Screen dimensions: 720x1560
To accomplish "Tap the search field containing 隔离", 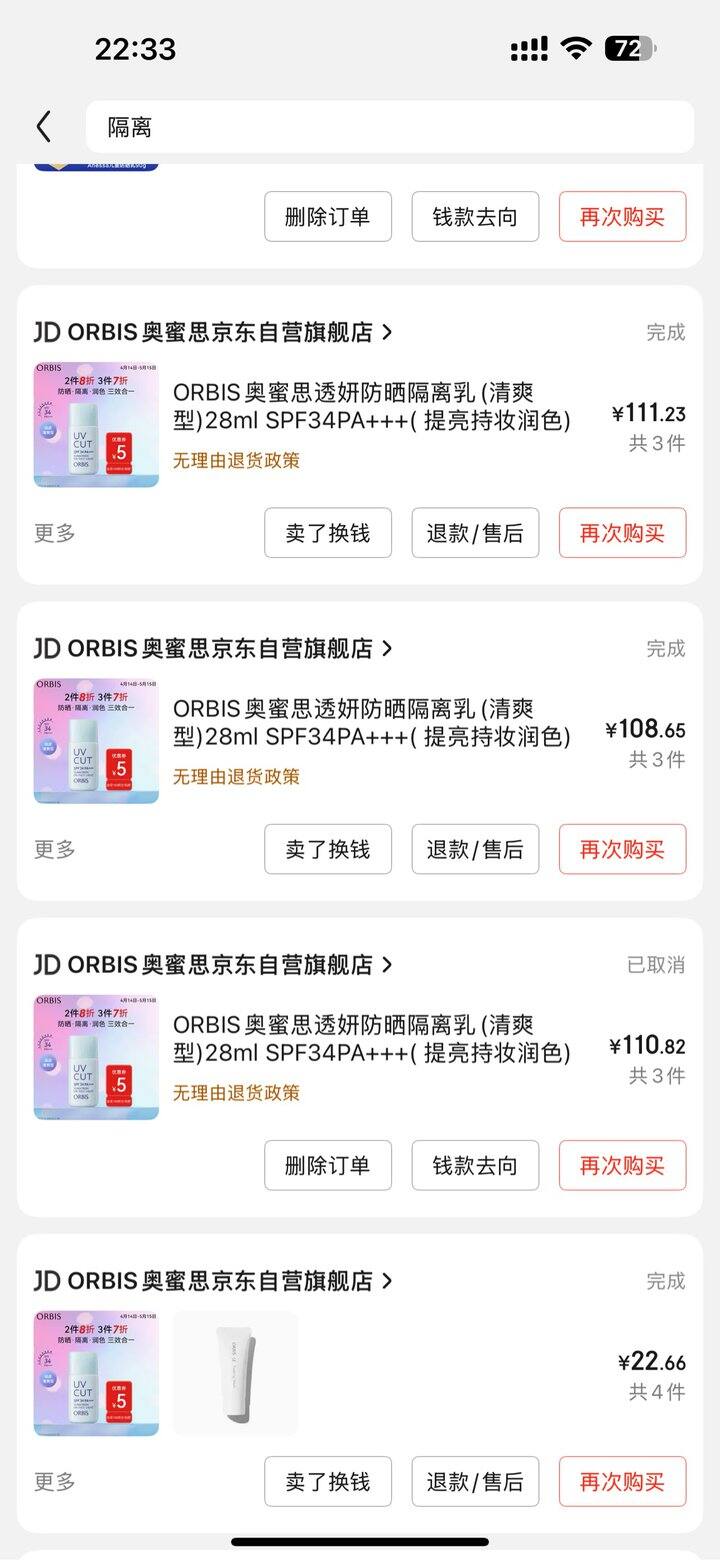I will pyautogui.click(x=390, y=127).
